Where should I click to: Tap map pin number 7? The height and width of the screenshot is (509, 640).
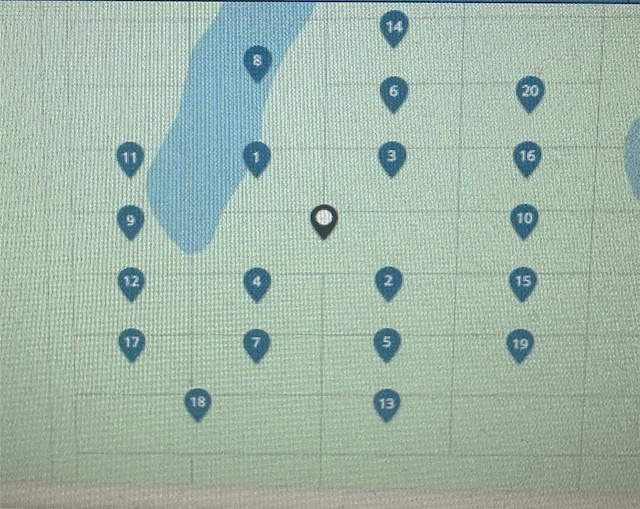(257, 344)
